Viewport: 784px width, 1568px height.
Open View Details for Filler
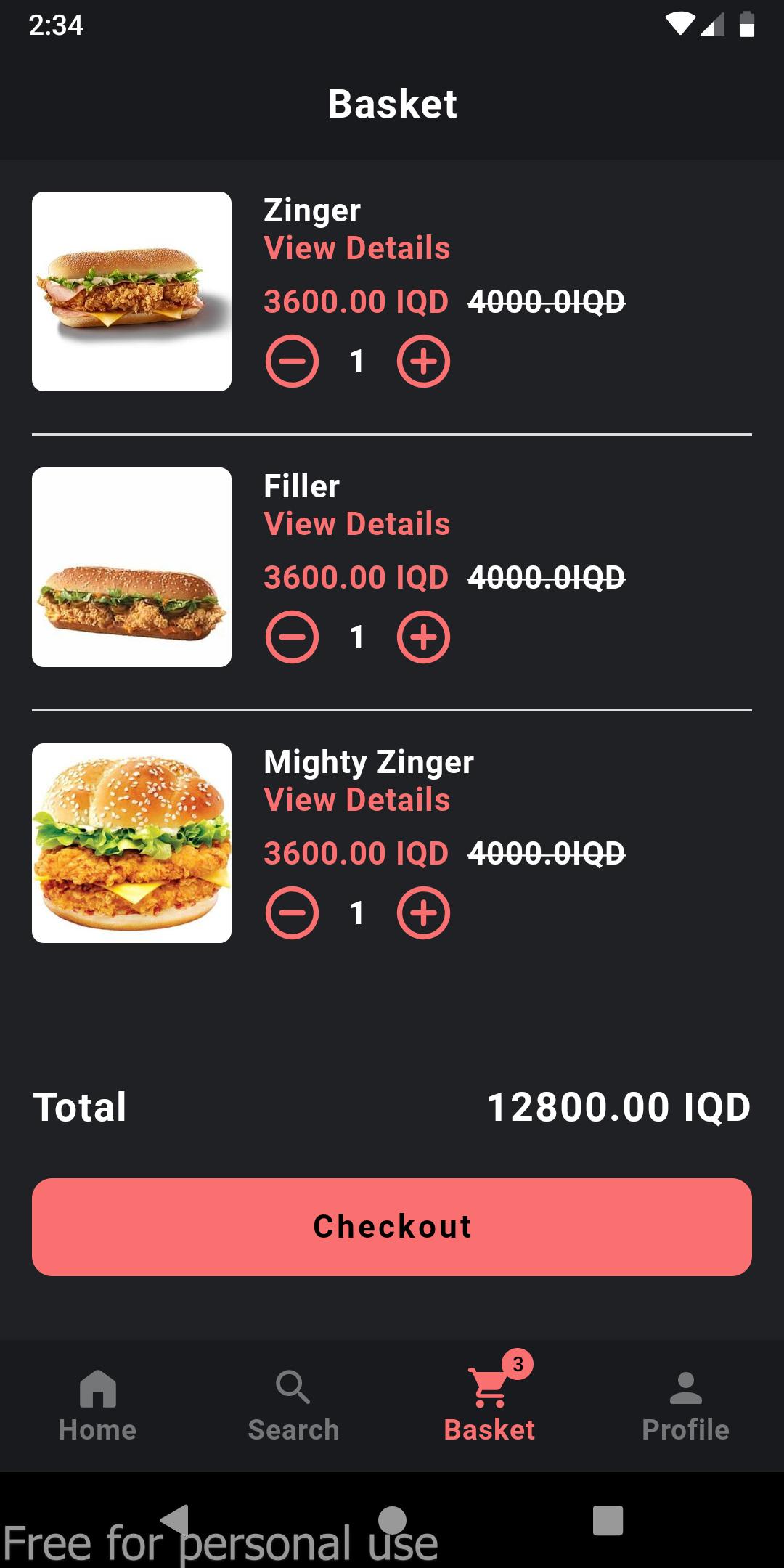point(356,524)
